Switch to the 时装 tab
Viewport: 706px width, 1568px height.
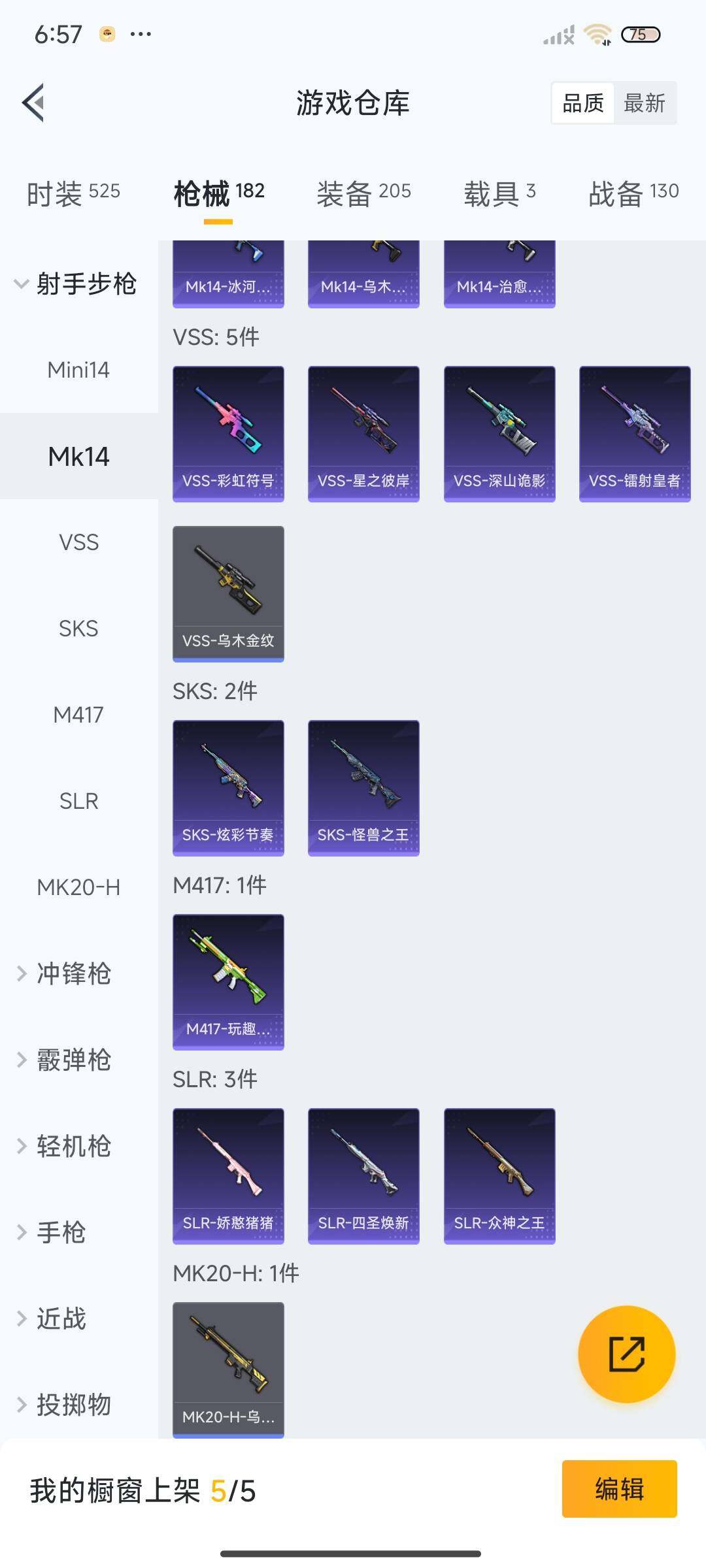tap(73, 193)
